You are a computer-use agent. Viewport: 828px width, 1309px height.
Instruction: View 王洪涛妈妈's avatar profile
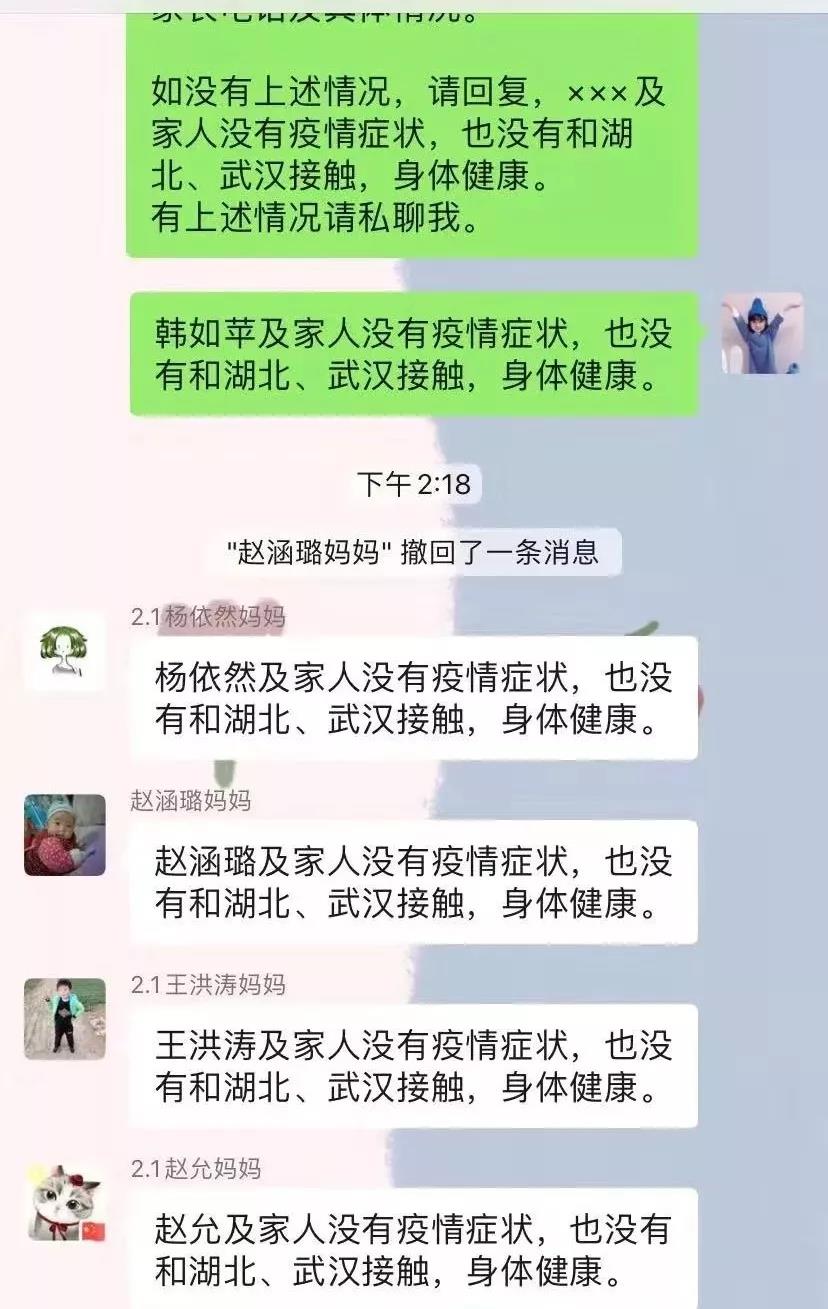pos(65,1018)
